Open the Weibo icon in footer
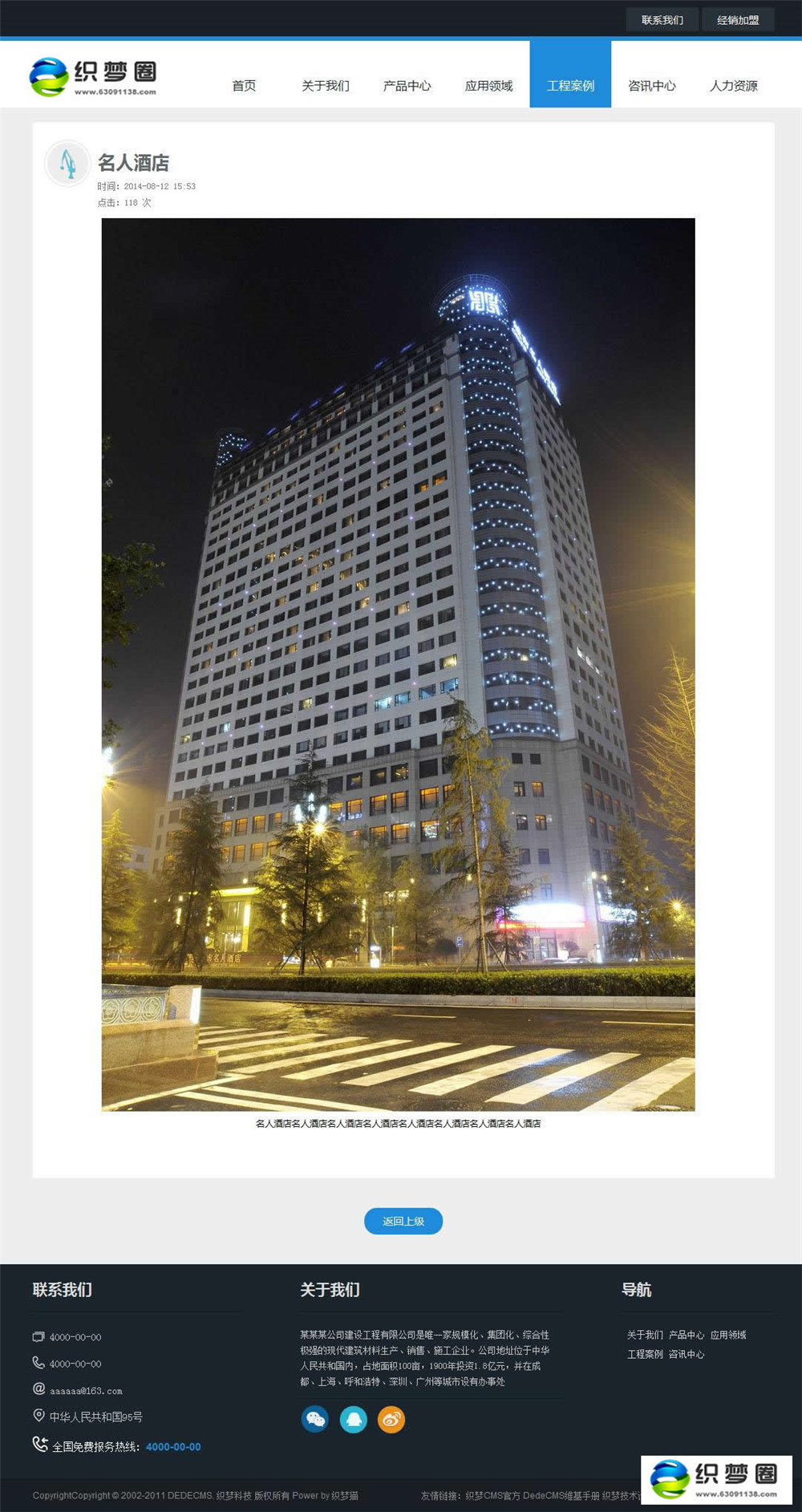This screenshot has height=1512, width=802. pos(391,1419)
